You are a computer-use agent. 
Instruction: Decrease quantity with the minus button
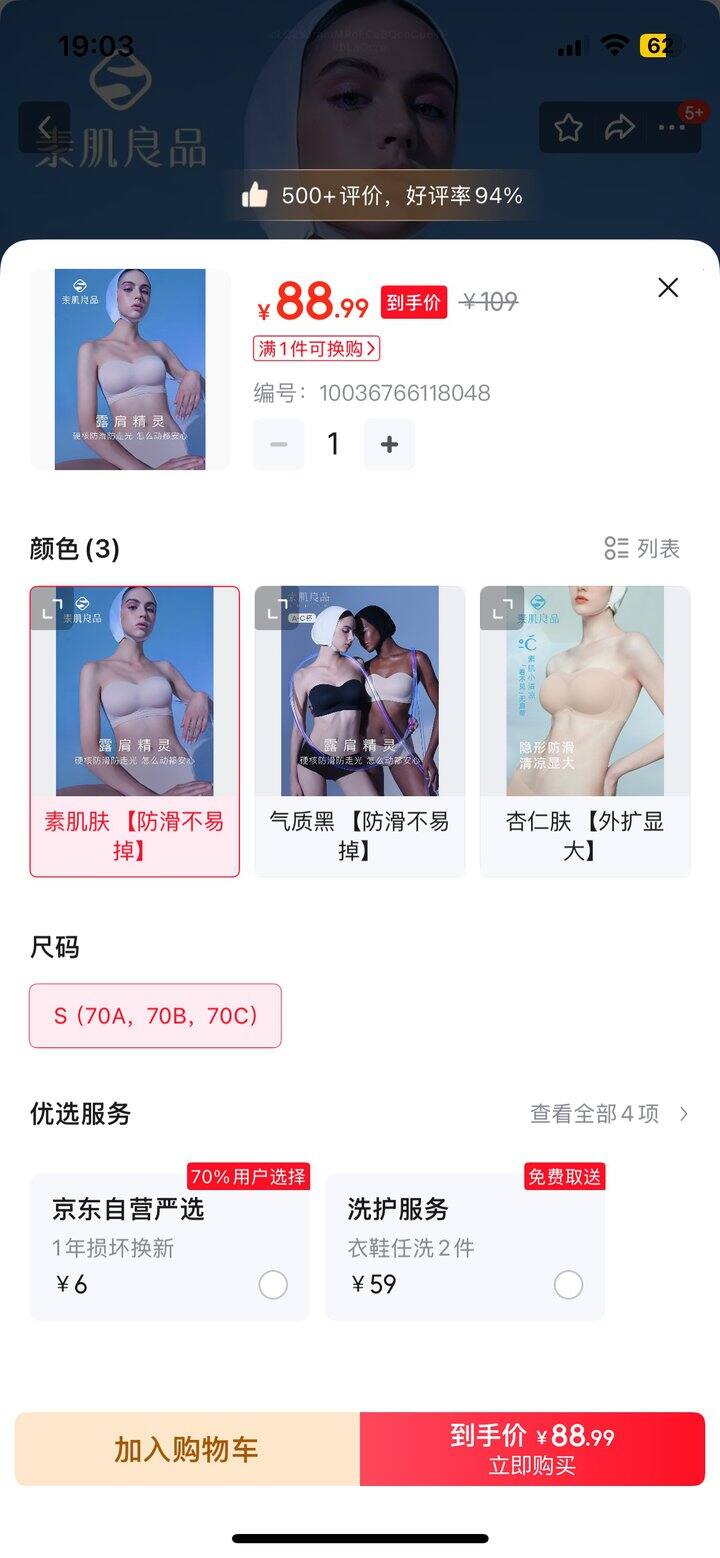click(278, 444)
